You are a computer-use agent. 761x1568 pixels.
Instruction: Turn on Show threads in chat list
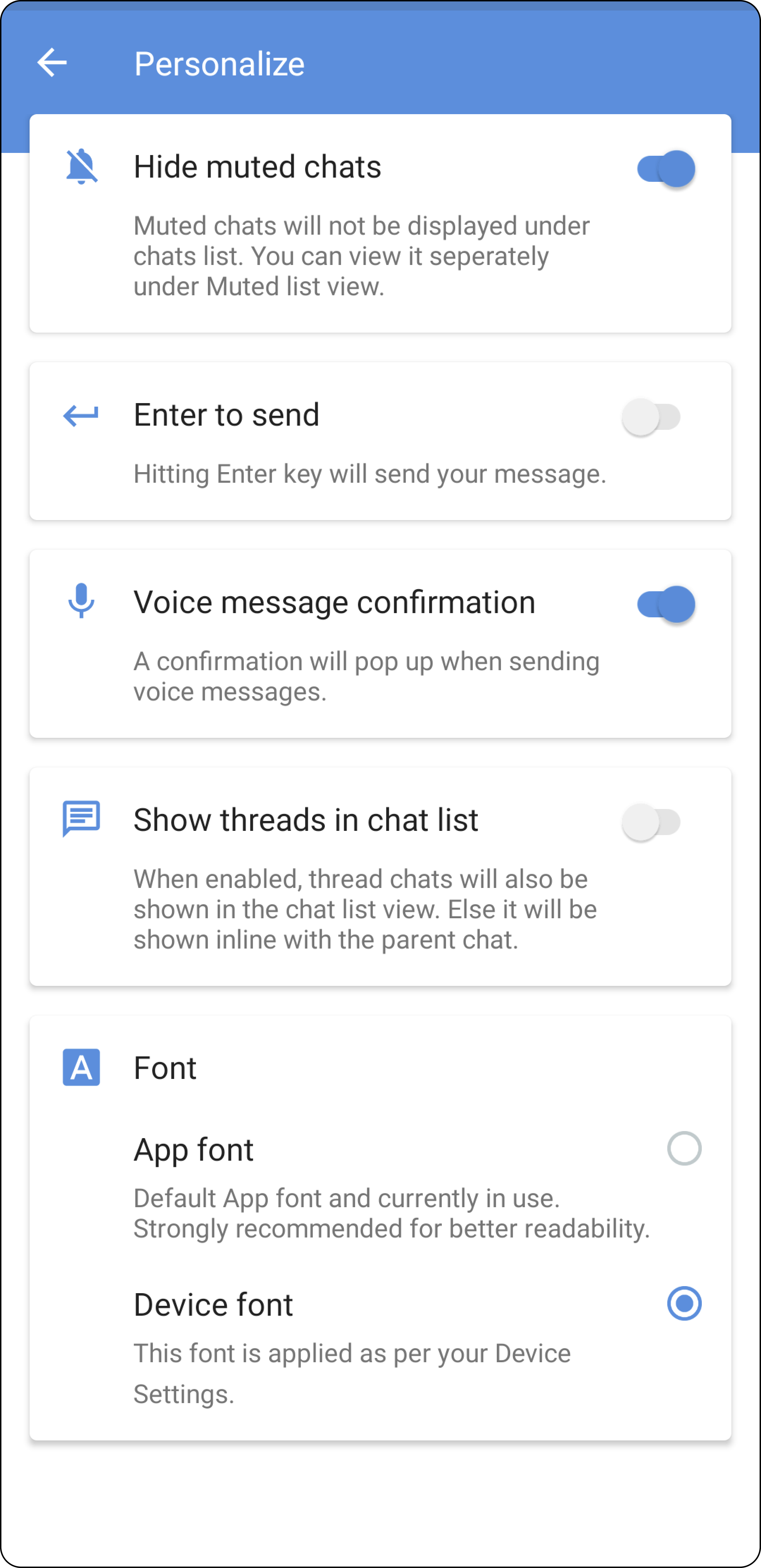click(x=651, y=822)
